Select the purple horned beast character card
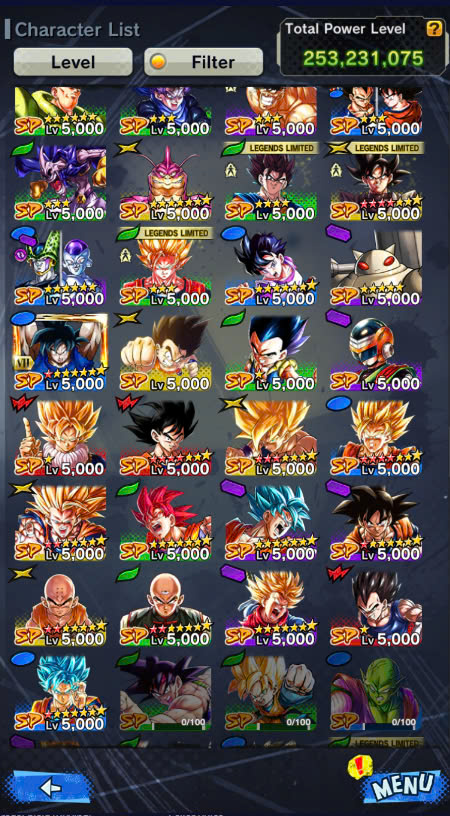The image size is (450, 816). pos(60,183)
